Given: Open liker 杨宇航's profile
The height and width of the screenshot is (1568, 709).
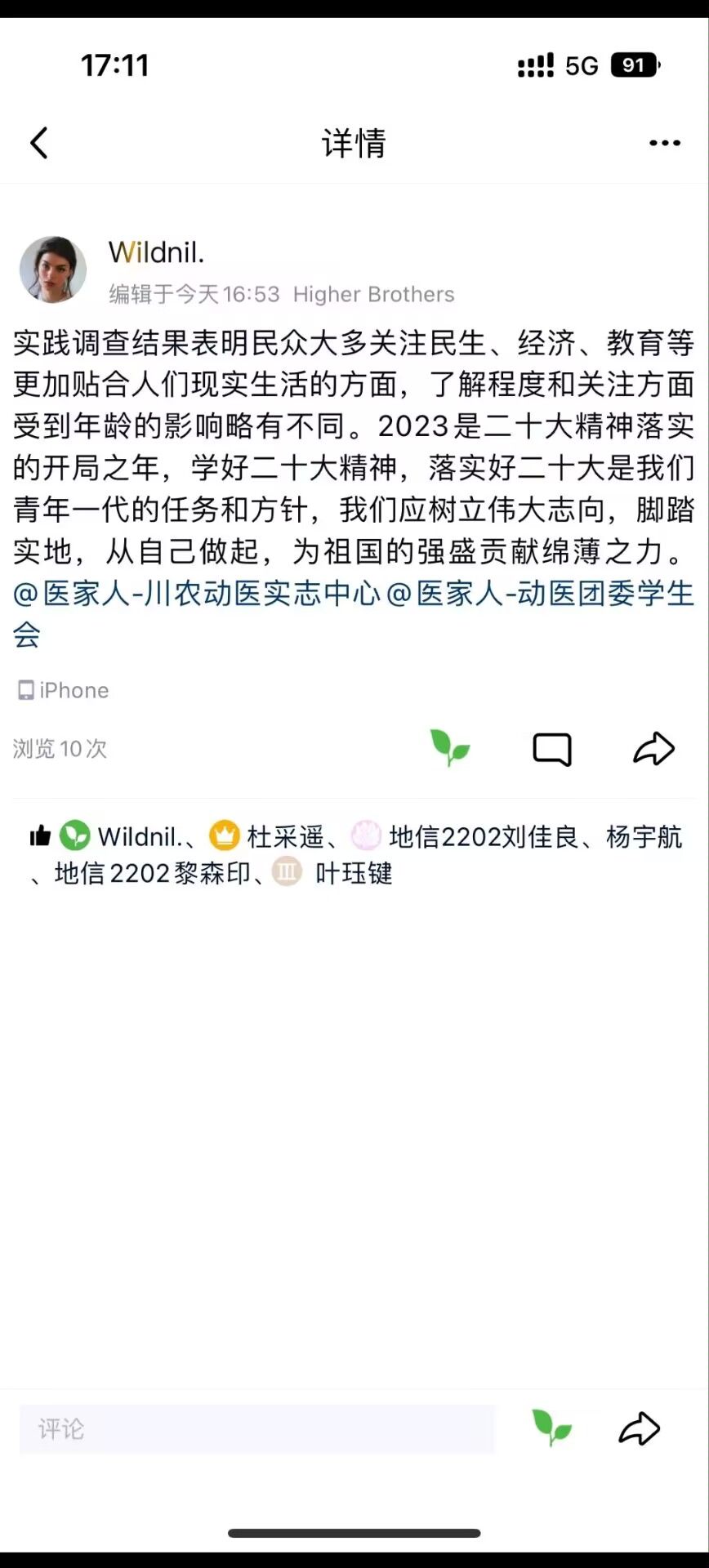Looking at the screenshot, I should point(644,836).
